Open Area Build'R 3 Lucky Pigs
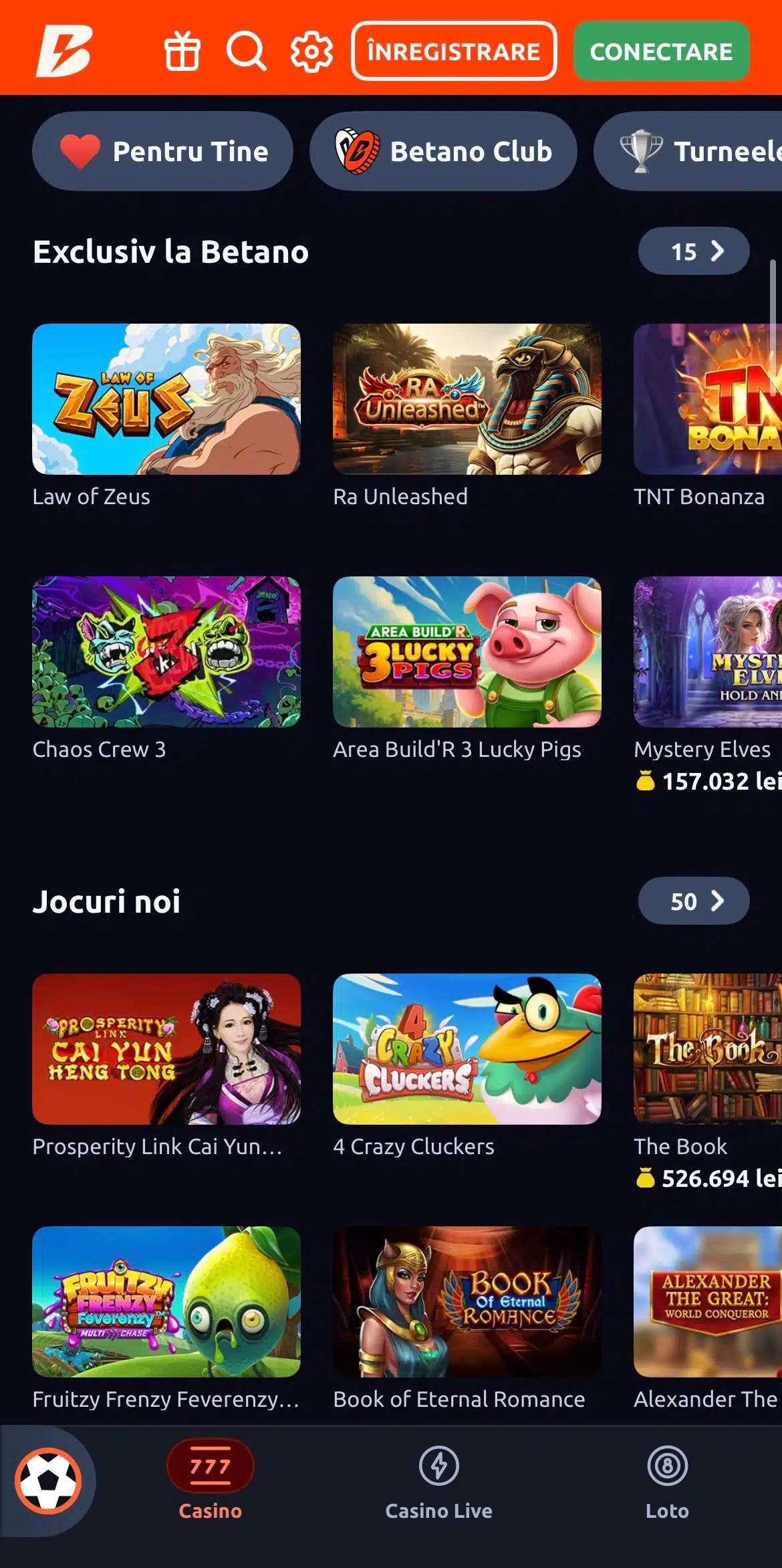The height and width of the screenshot is (1568, 782). point(467,652)
